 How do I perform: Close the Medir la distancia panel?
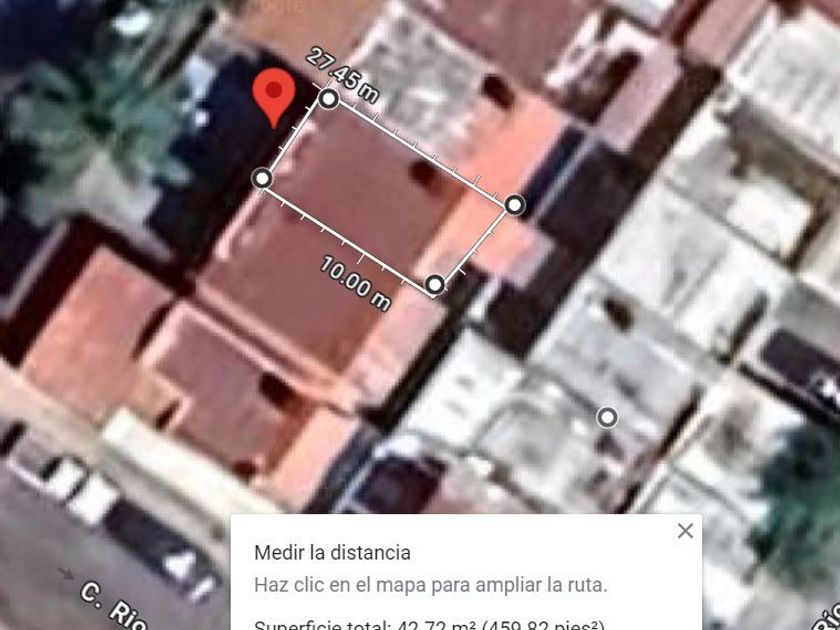tap(685, 531)
